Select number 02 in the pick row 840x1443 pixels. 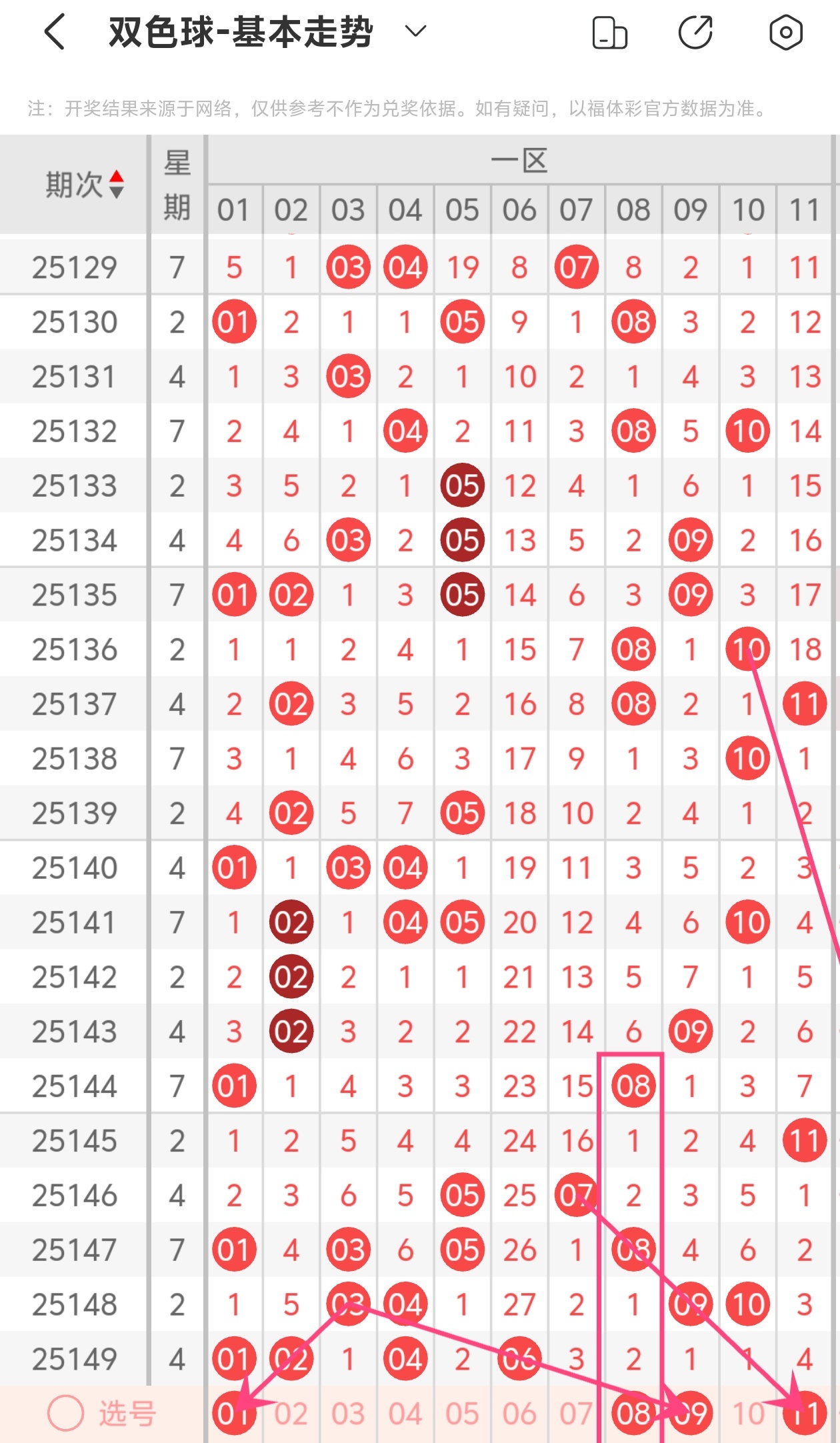(x=291, y=1414)
